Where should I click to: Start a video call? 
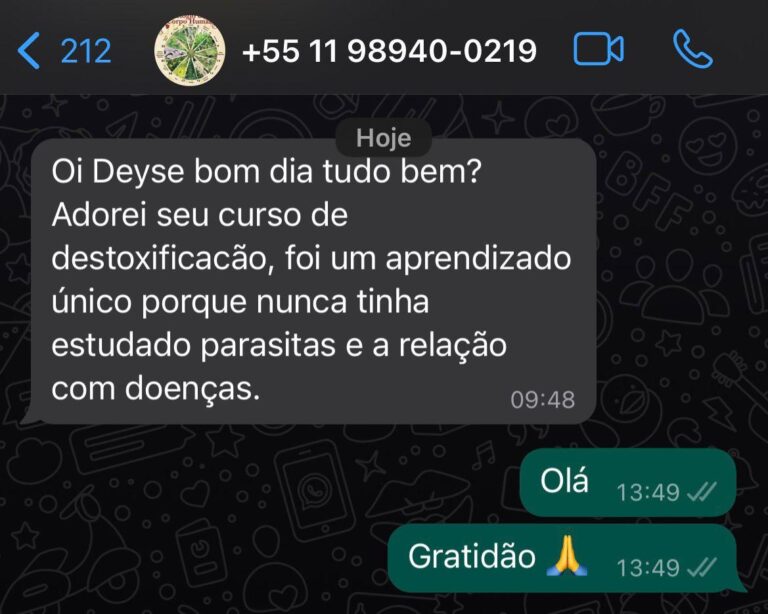pos(599,49)
